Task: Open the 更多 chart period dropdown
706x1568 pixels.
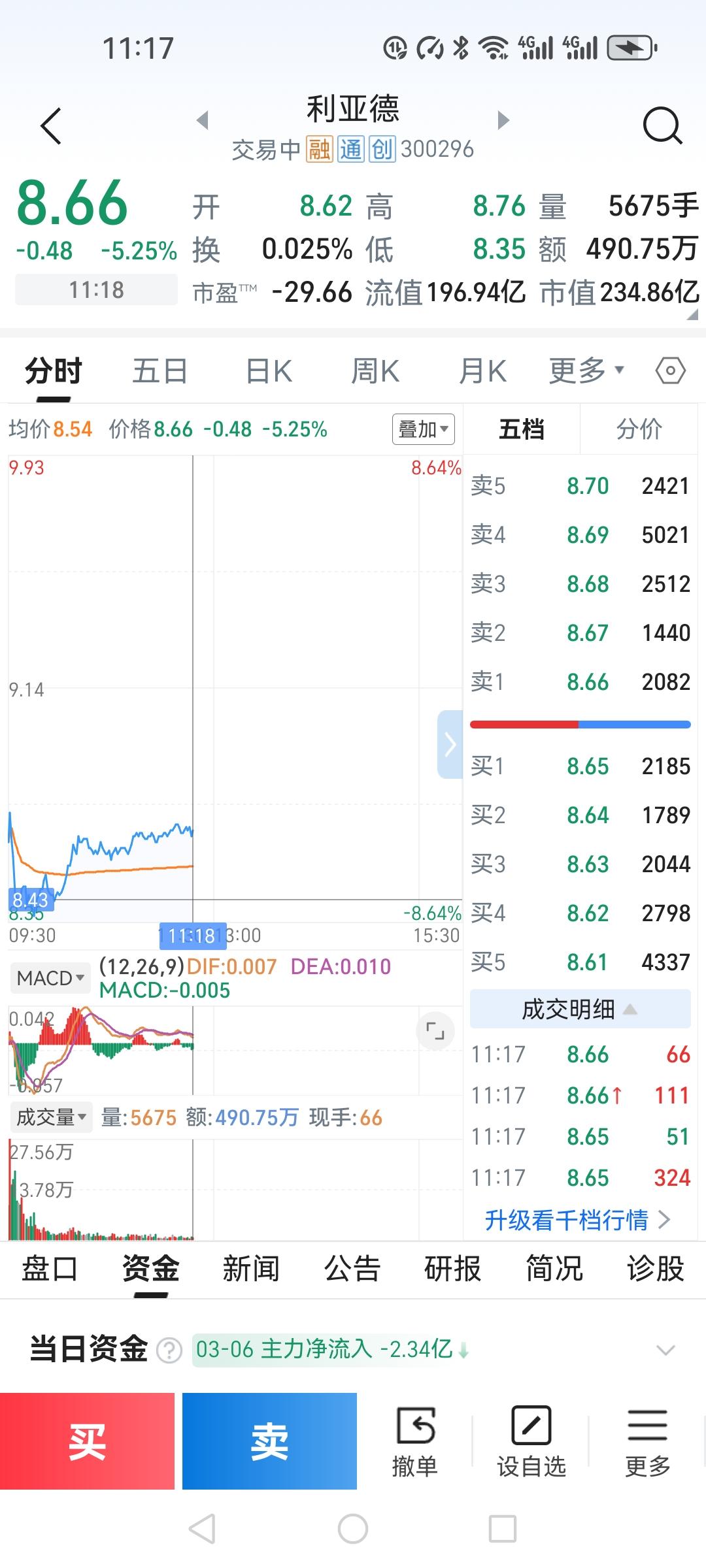Action: click(586, 370)
